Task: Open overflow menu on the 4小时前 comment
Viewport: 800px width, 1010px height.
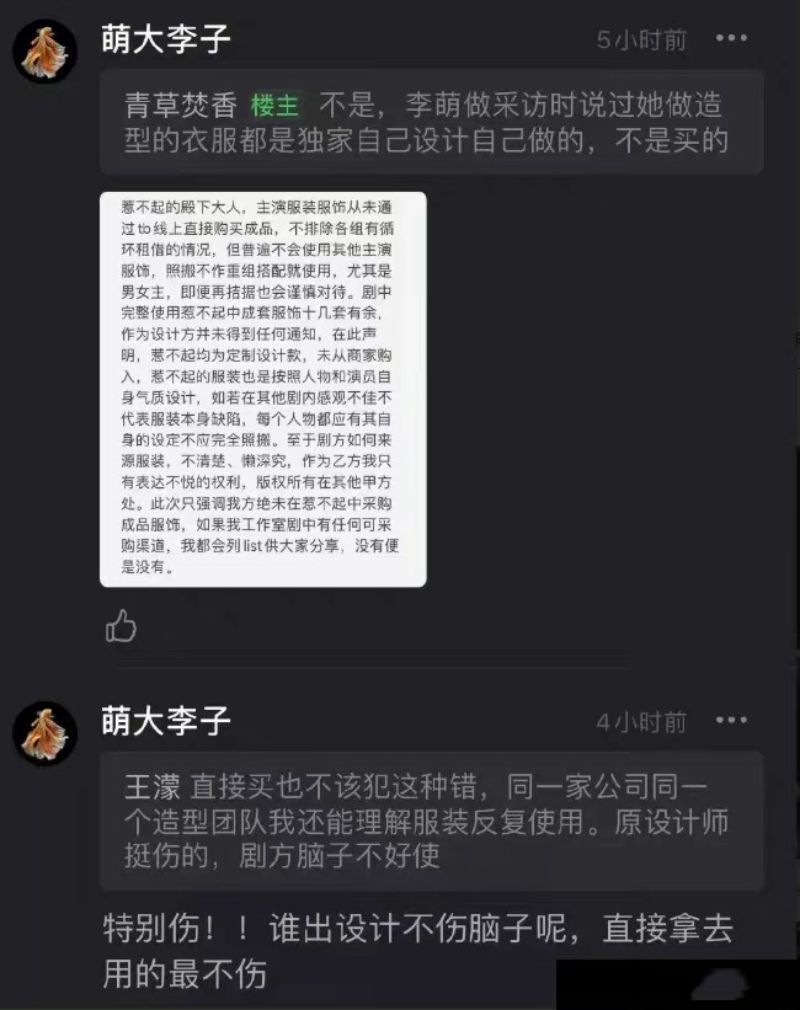Action: tap(732, 720)
